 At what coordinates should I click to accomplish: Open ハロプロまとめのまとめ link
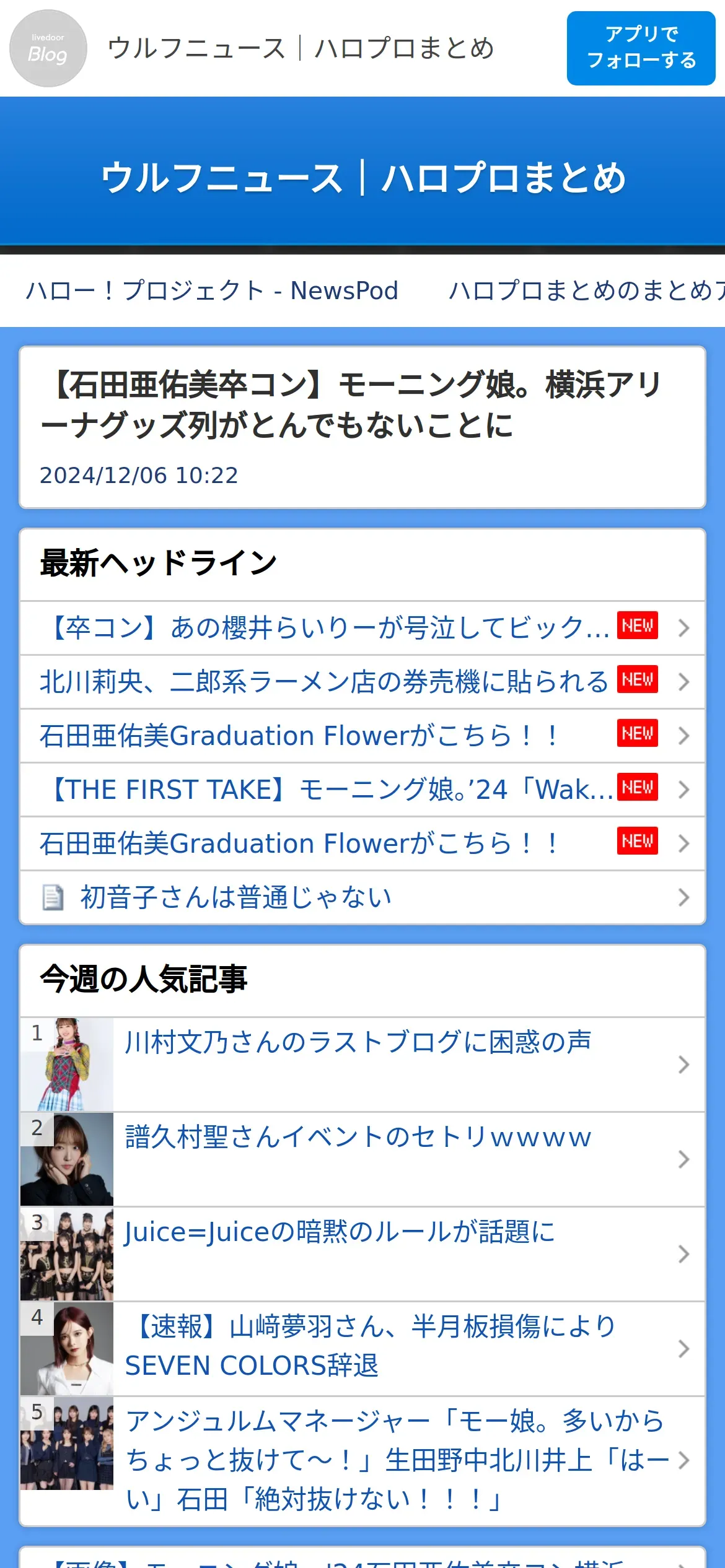[x=586, y=290]
